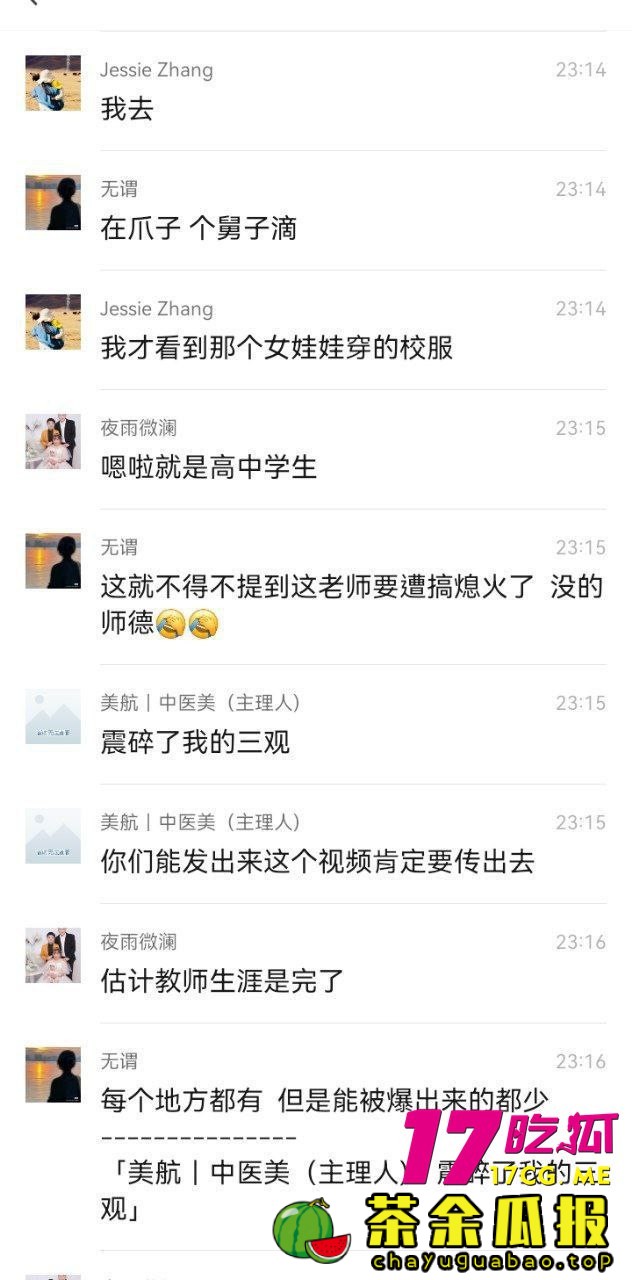Open 美航 avatar beside '震碎了我的三观'
Screen dimensions: 632x1280
53,717
